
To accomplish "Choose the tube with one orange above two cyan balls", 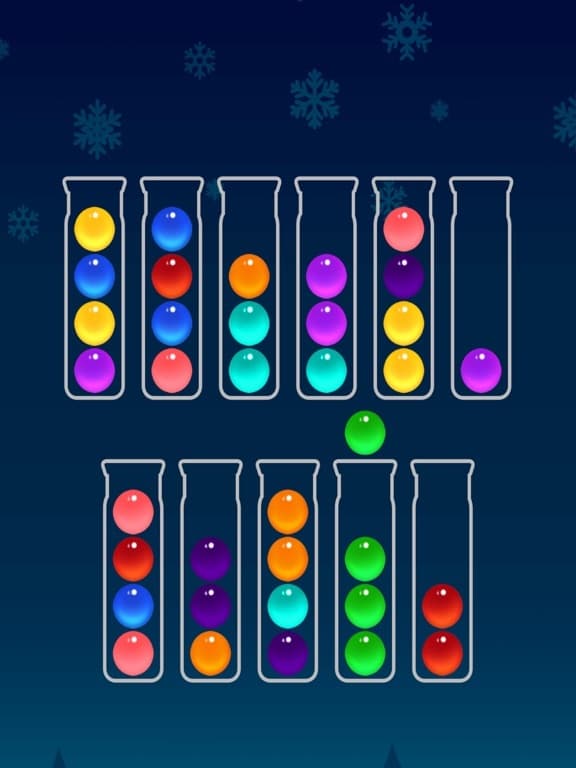I will (x=249, y=288).
